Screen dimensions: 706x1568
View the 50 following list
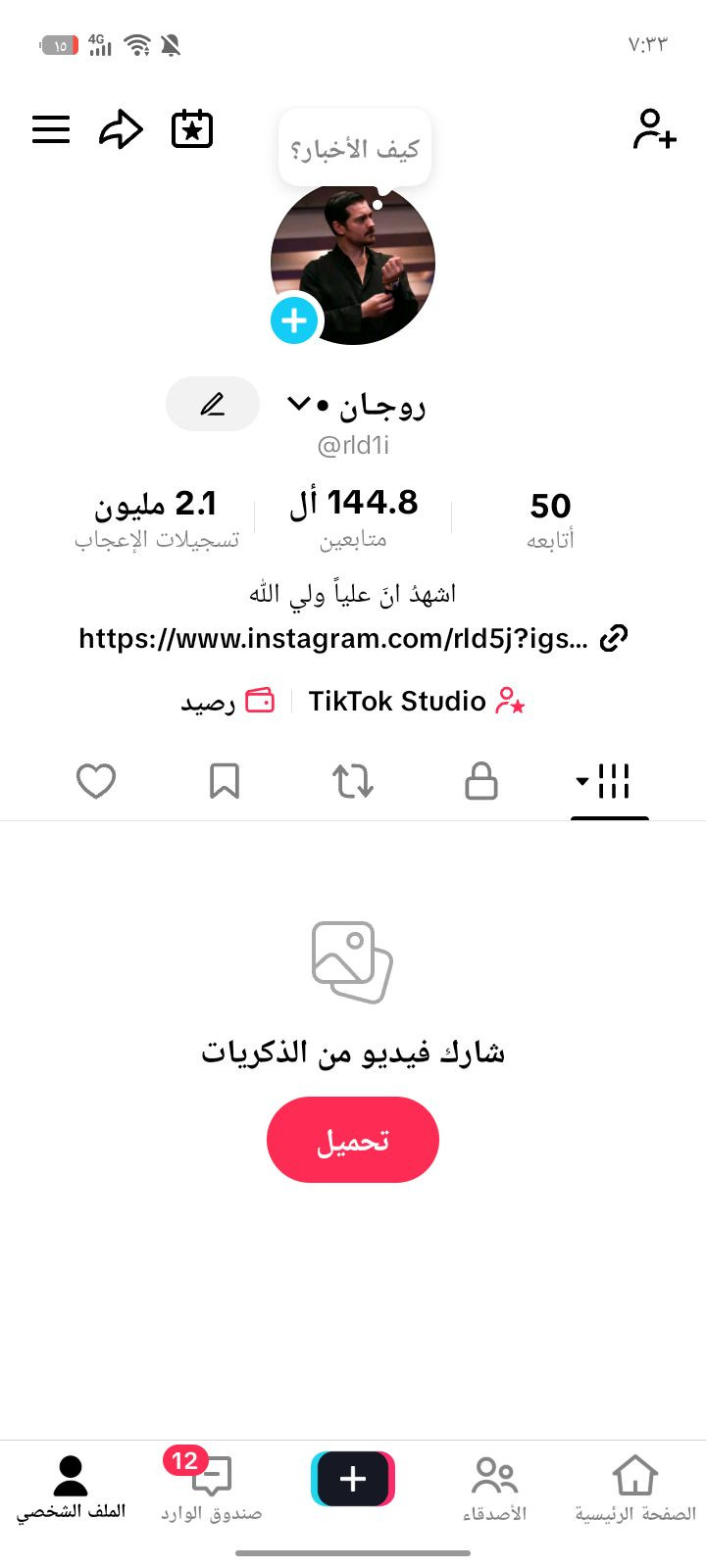tap(550, 519)
